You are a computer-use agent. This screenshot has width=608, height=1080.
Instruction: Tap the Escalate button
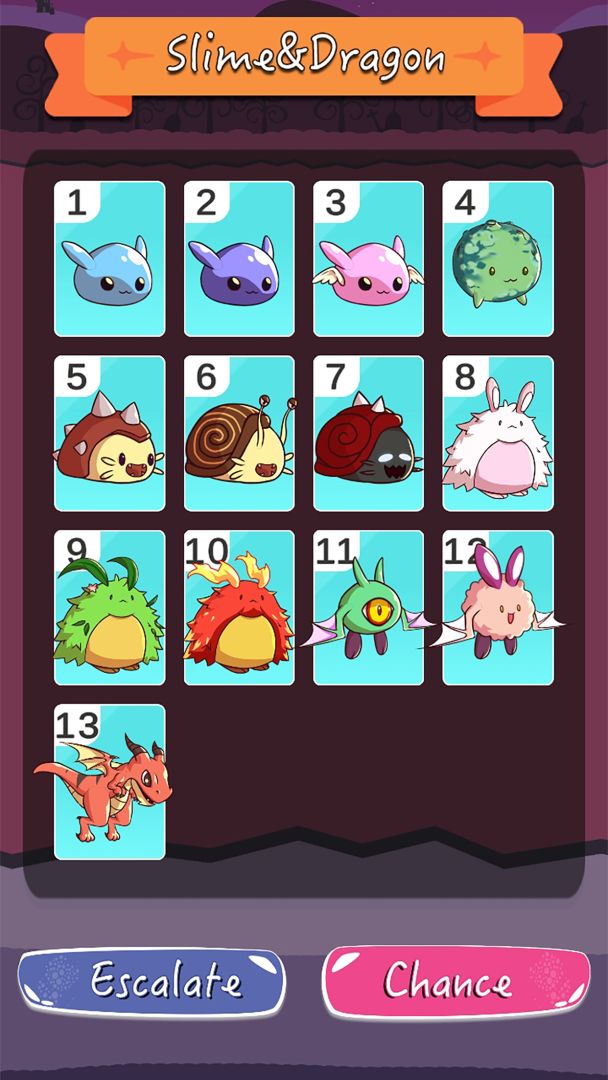[152, 982]
